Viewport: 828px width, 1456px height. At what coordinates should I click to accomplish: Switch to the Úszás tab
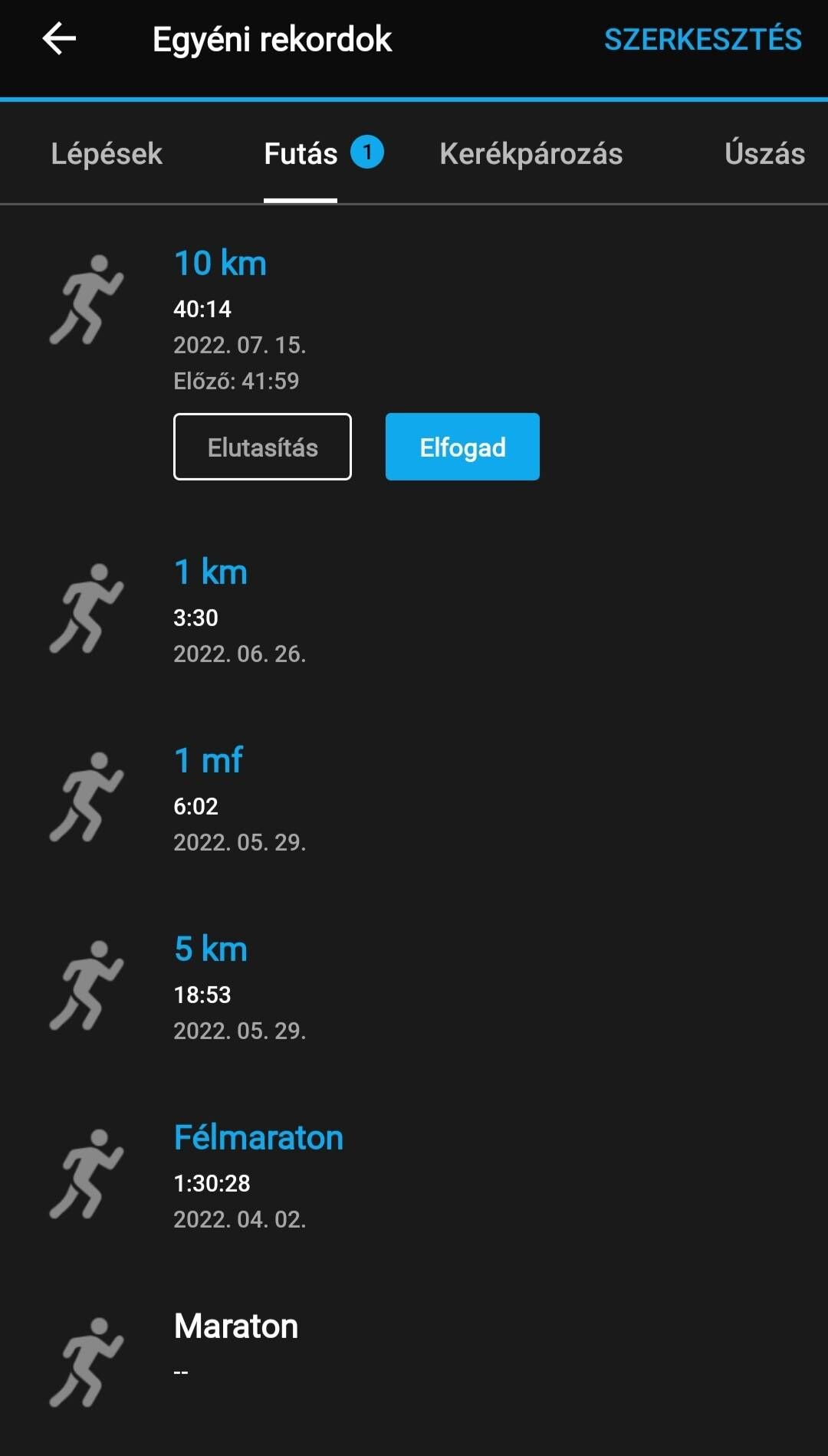(764, 154)
